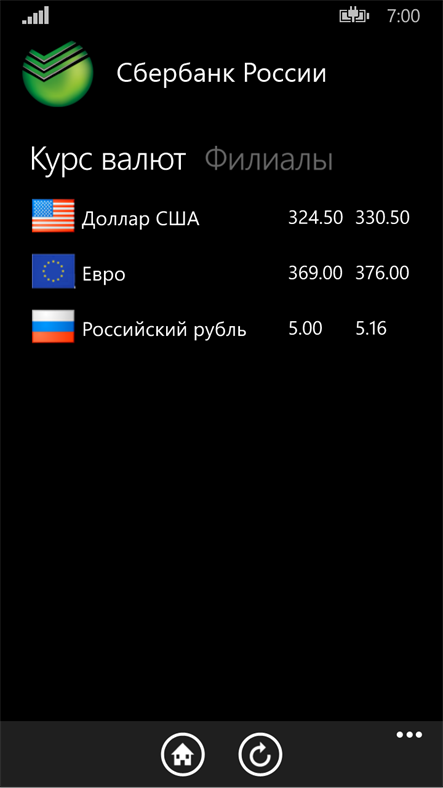This screenshot has height=788, width=443.
Task: Tap the home icon in app bar
Action: tap(182, 754)
